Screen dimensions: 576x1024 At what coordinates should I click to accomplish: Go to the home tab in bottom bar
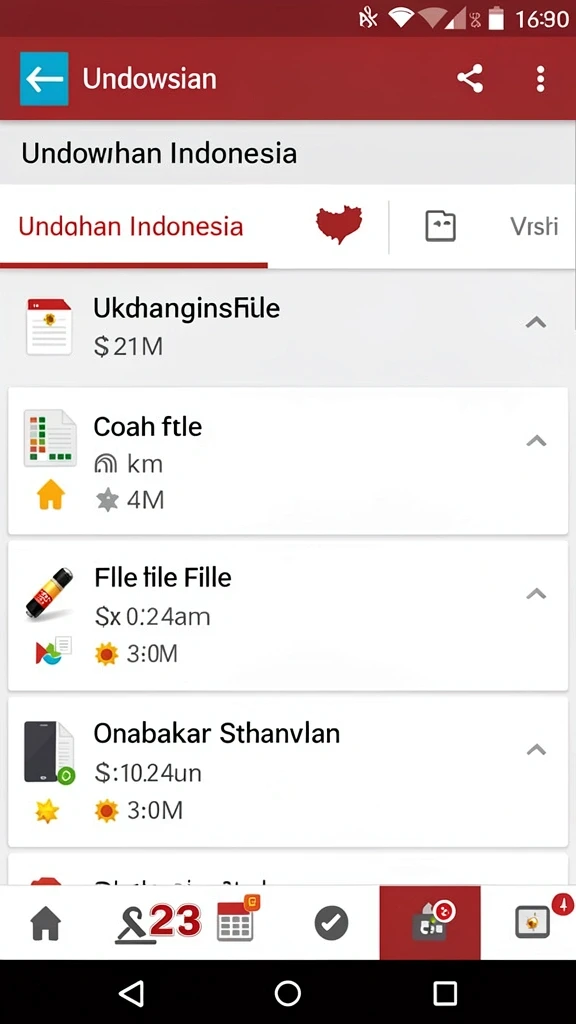pos(46,924)
